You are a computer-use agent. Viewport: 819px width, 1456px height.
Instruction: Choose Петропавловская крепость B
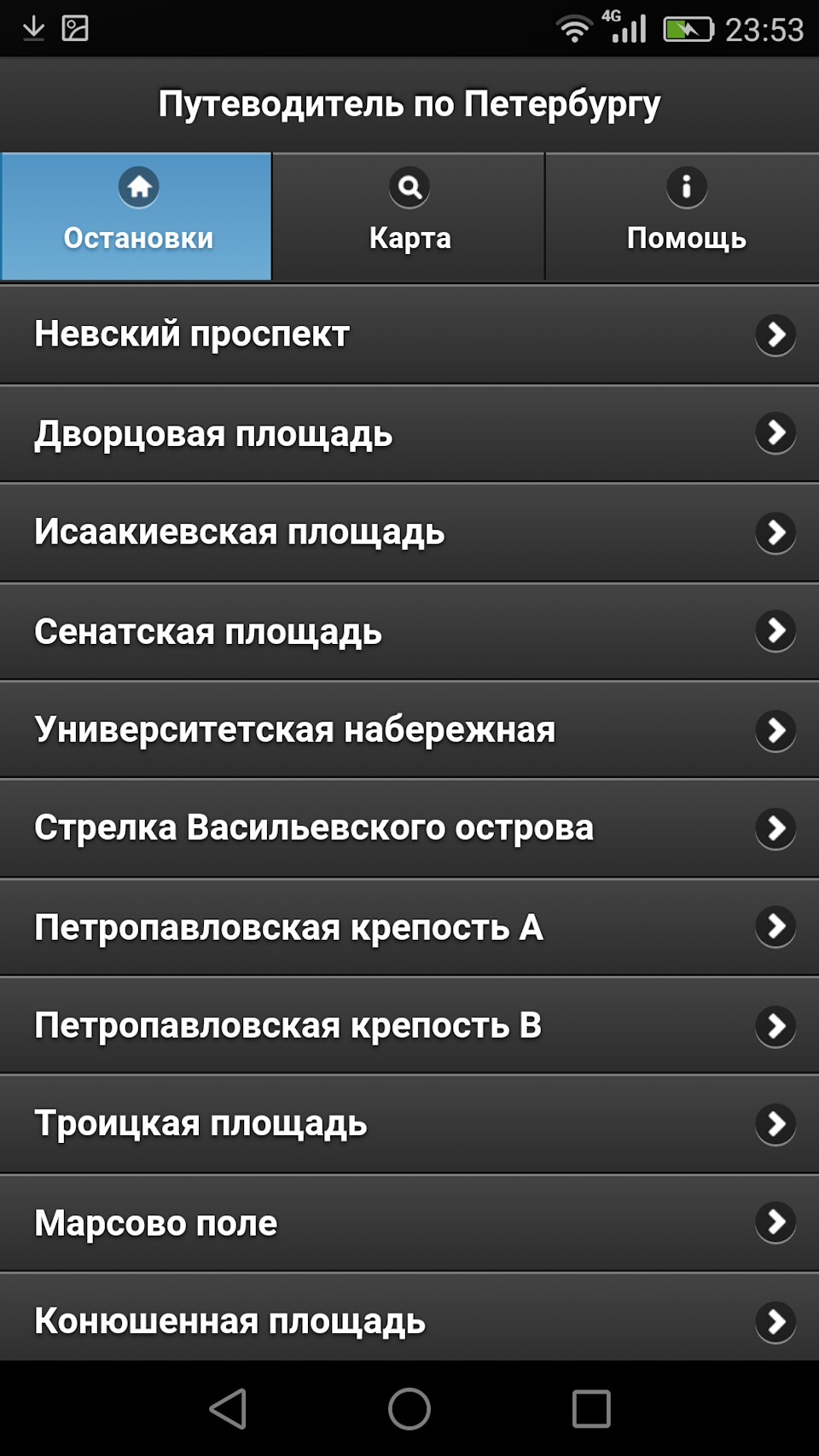409,1025
